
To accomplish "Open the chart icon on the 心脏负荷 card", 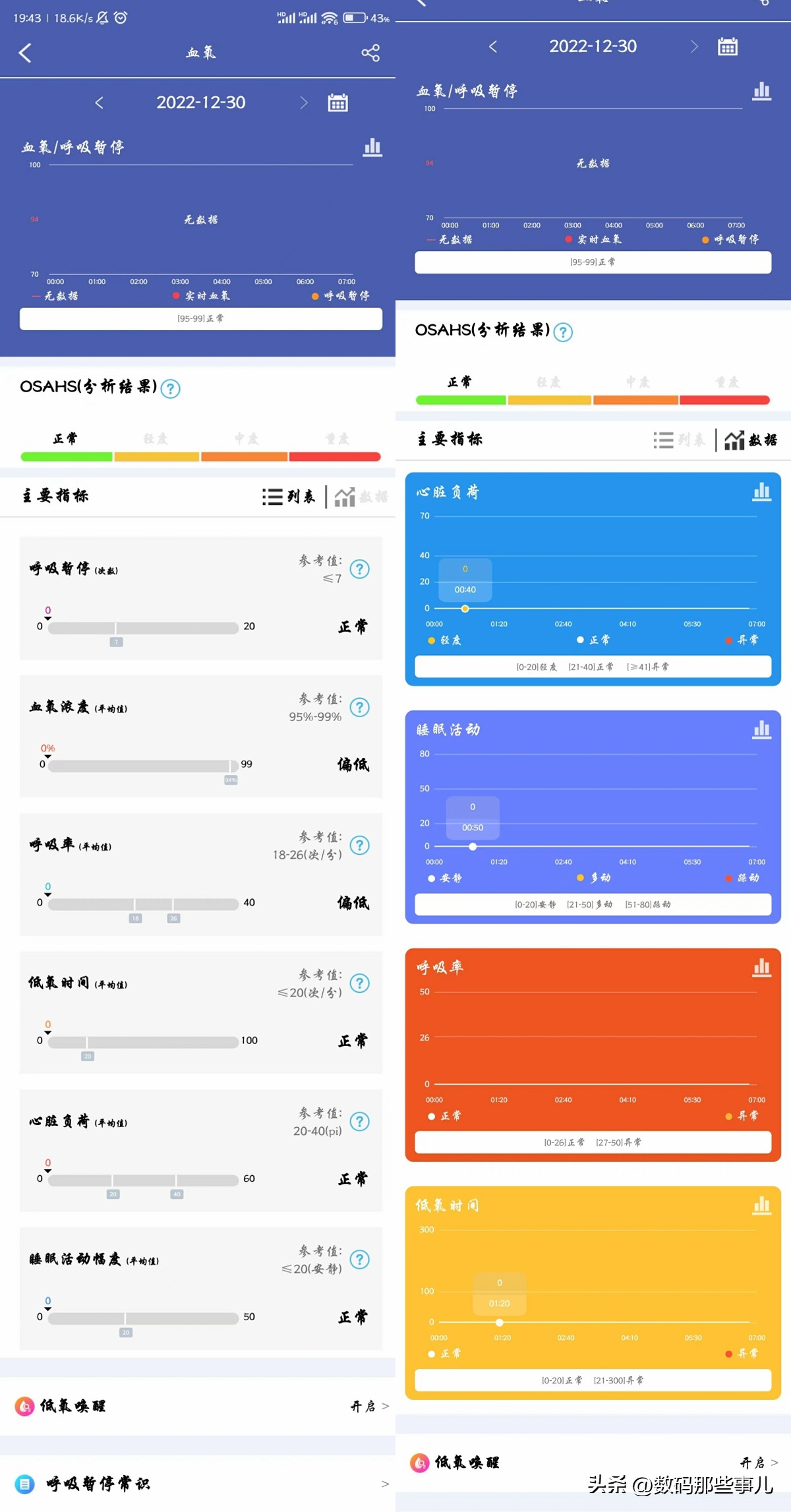I will tap(761, 492).
